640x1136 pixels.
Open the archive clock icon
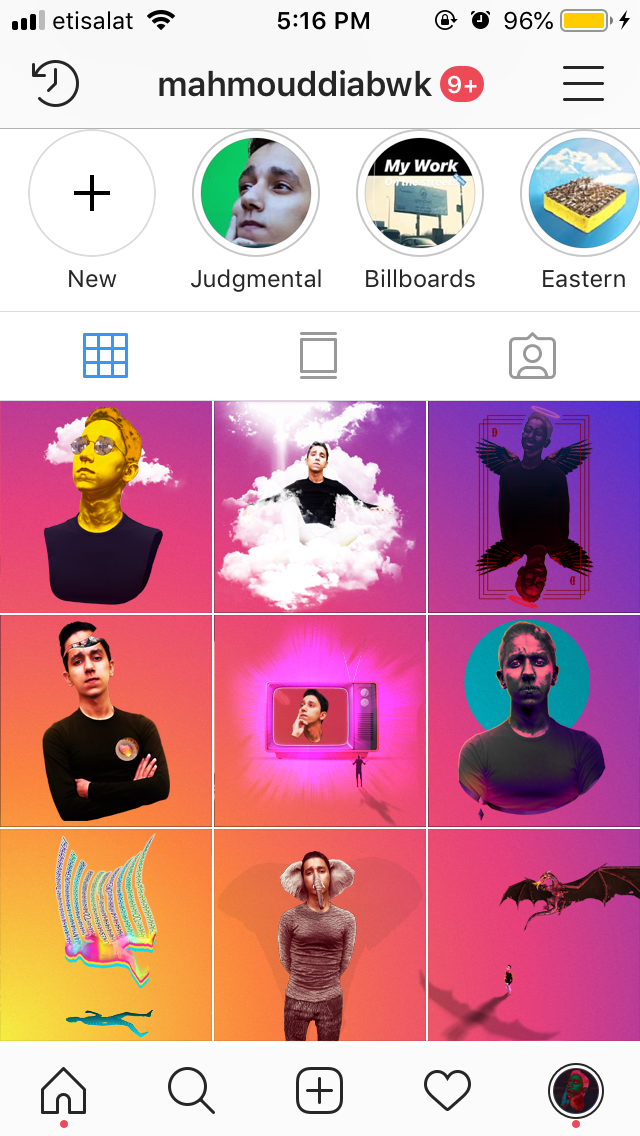[x=55, y=84]
